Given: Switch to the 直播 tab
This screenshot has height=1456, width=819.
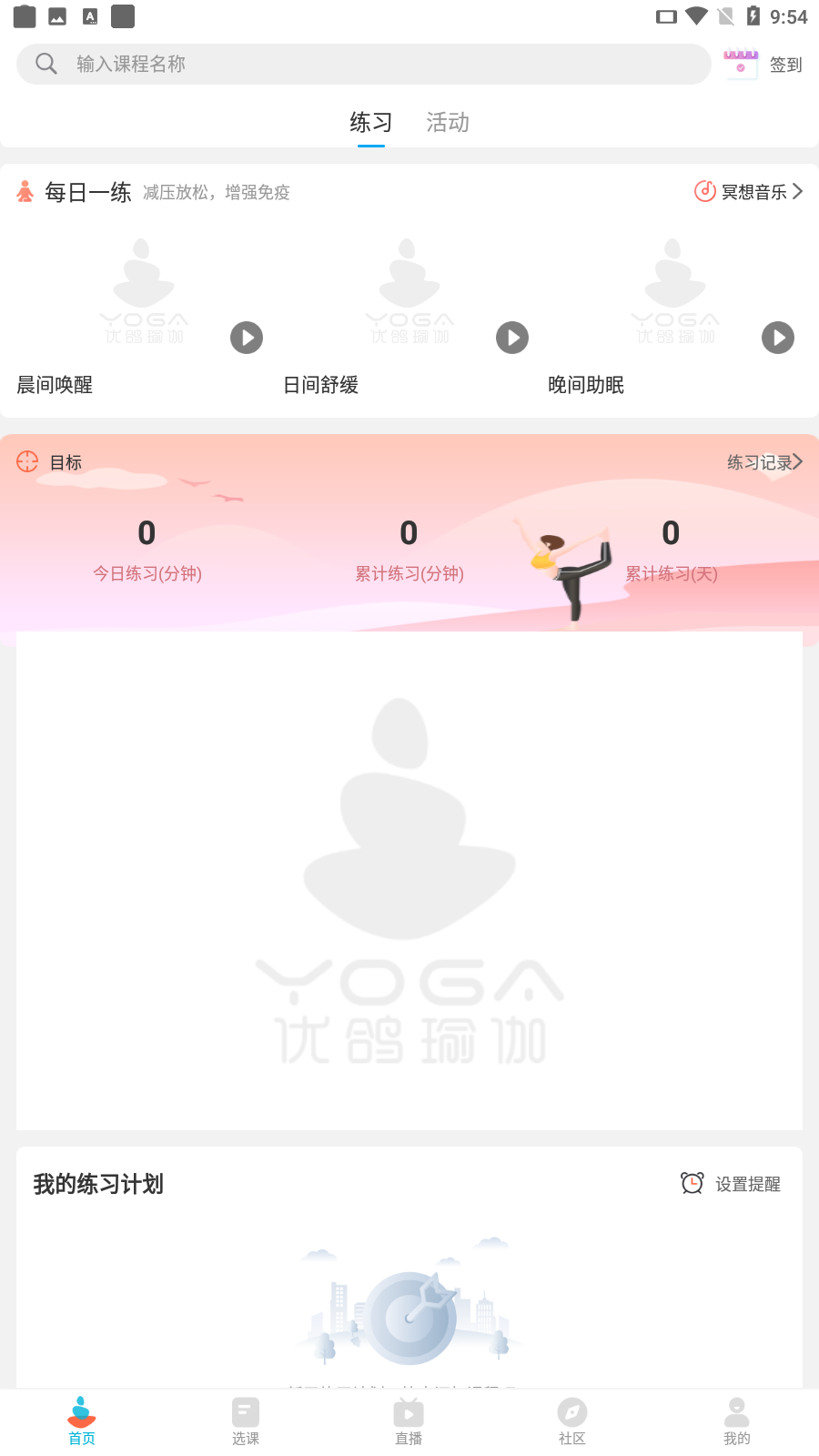Looking at the screenshot, I should pos(409,1421).
